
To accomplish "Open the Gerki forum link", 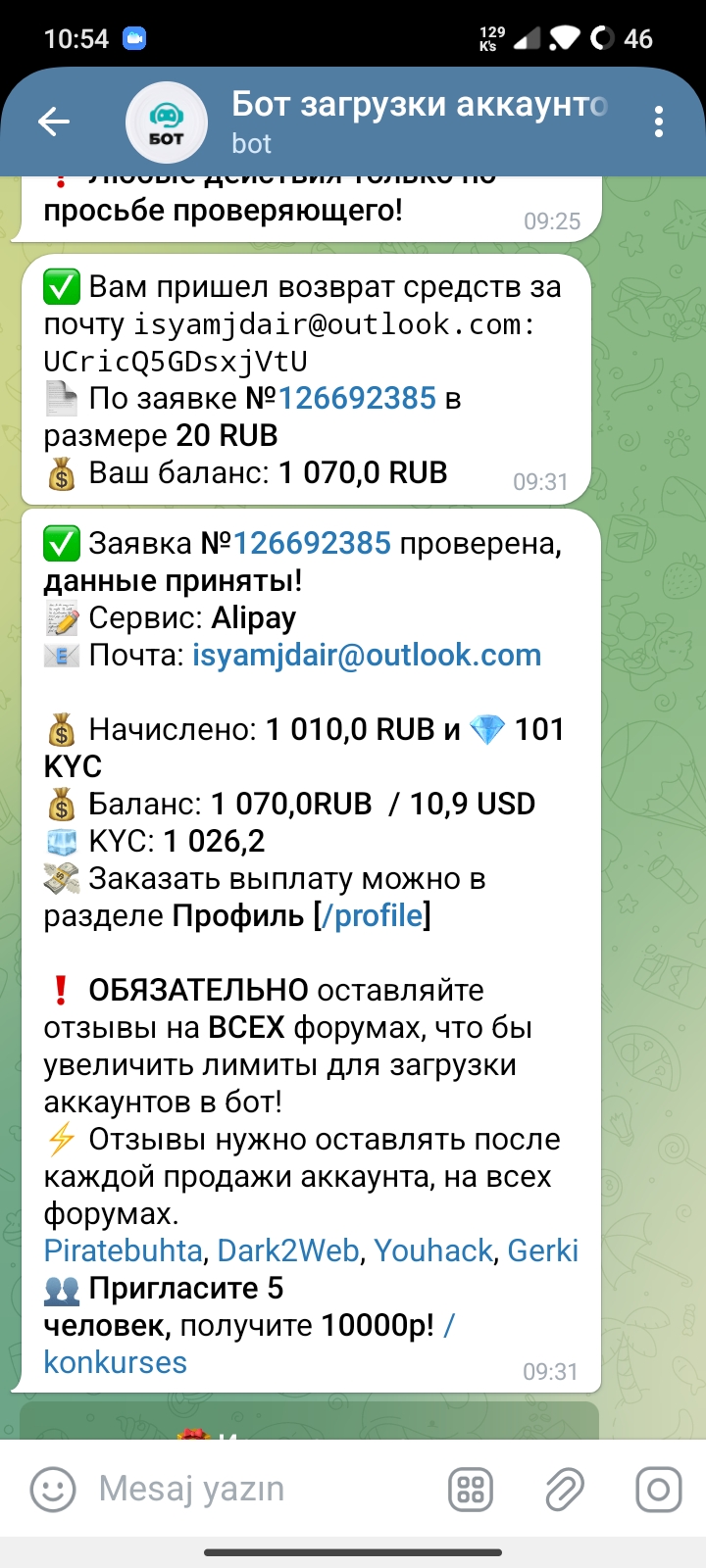I will [x=542, y=1251].
